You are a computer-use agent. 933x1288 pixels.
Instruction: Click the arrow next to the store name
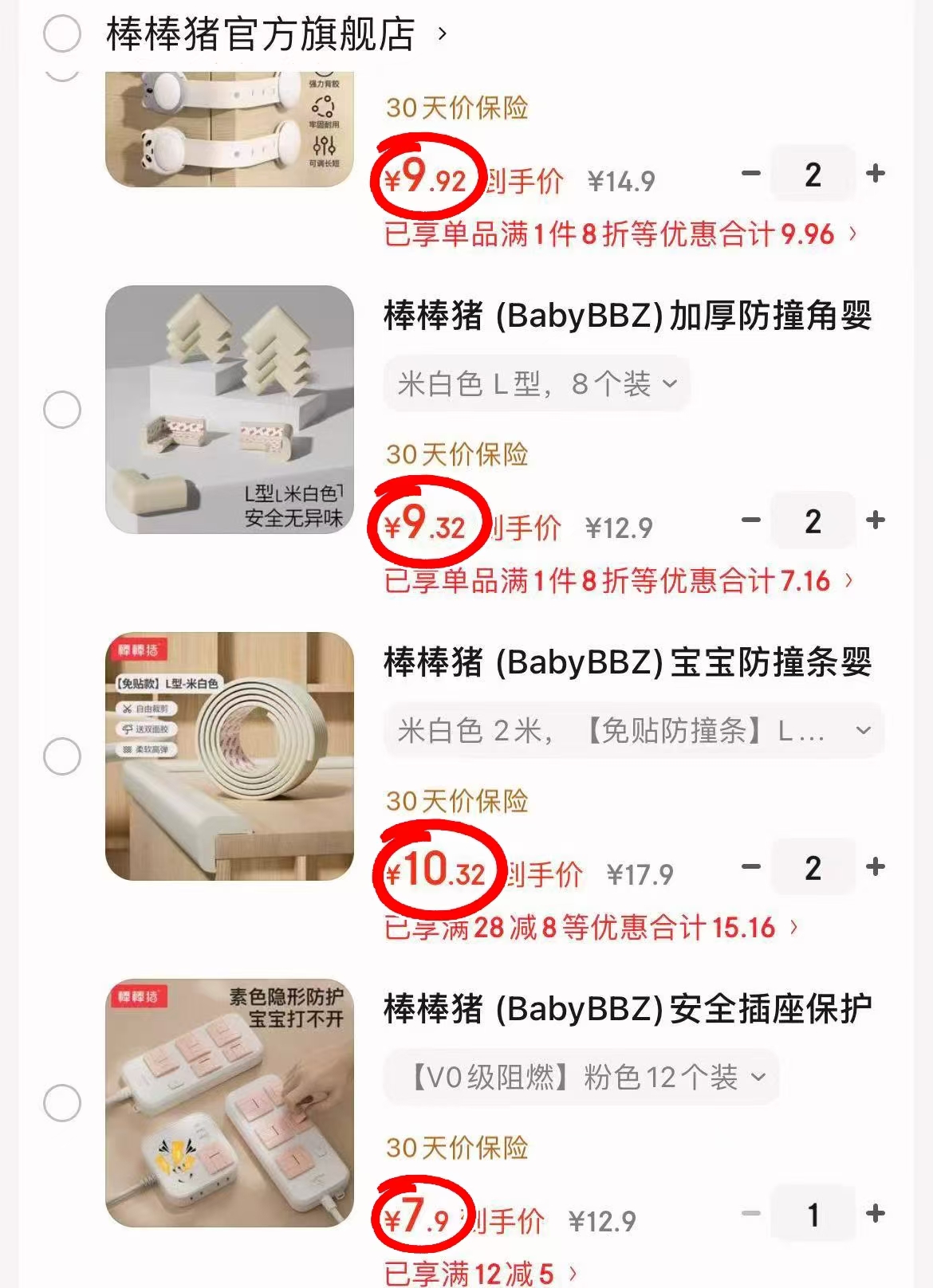(x=437, y=36)
